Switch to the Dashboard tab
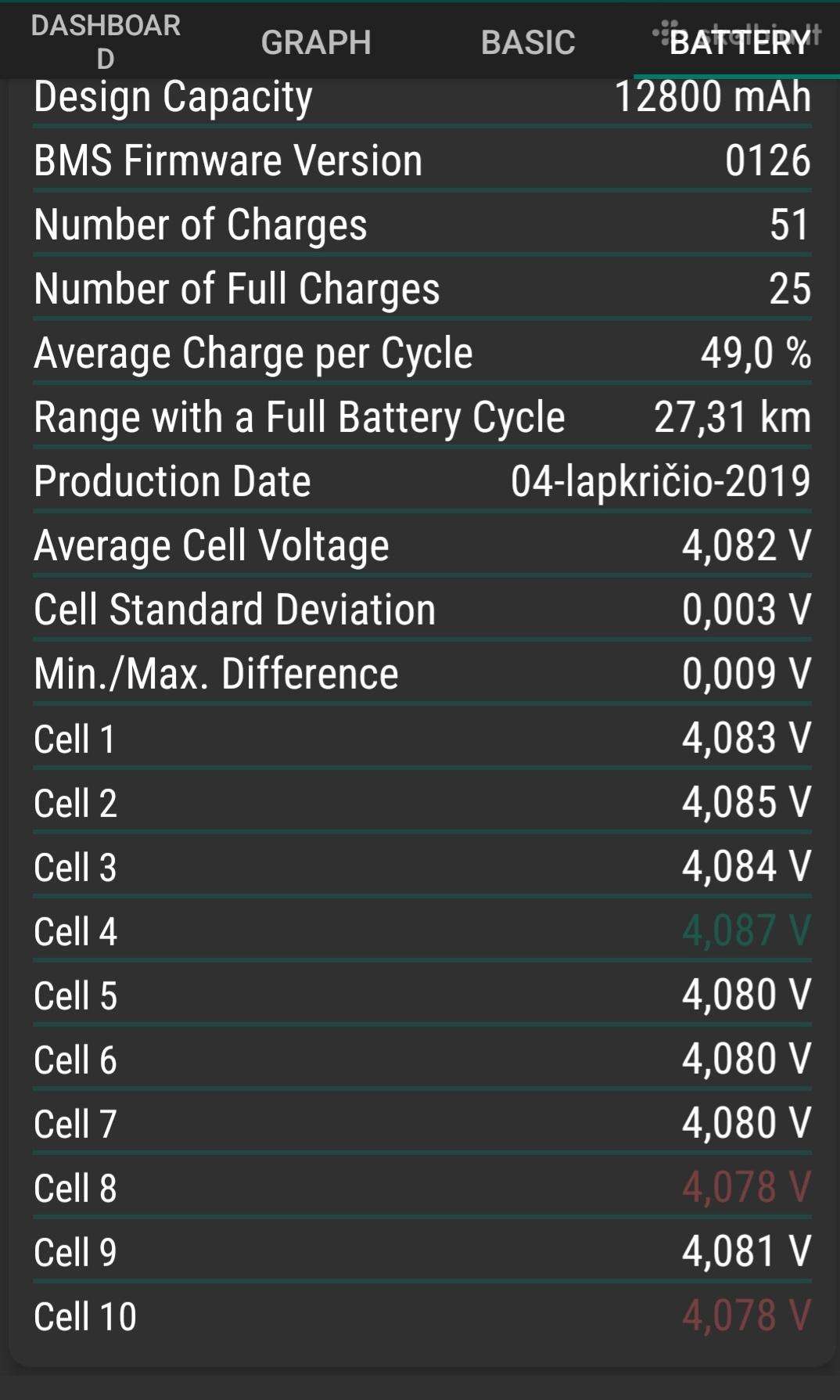 click(106, 41)
